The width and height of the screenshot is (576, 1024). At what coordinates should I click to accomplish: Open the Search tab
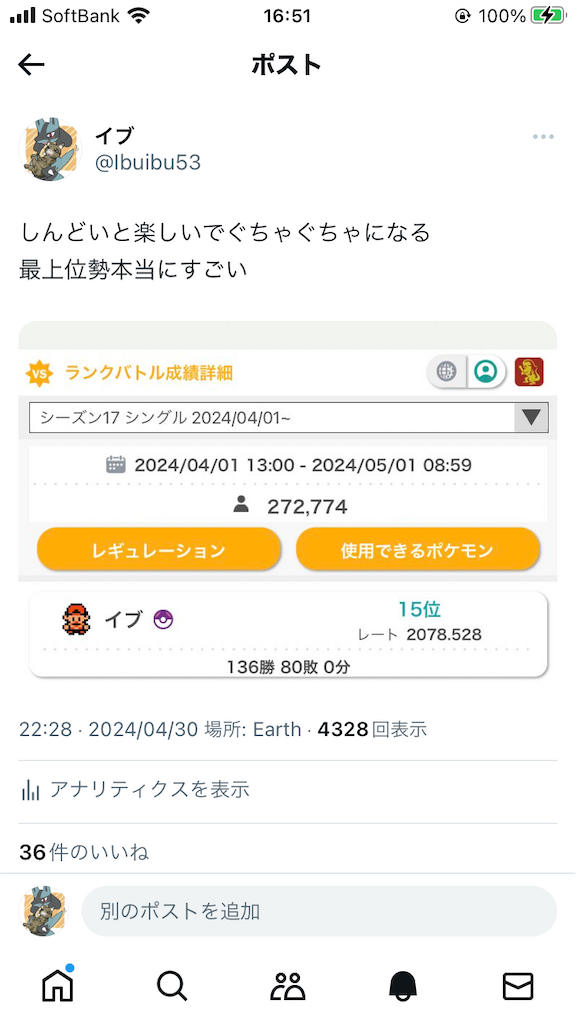[172, 986]
